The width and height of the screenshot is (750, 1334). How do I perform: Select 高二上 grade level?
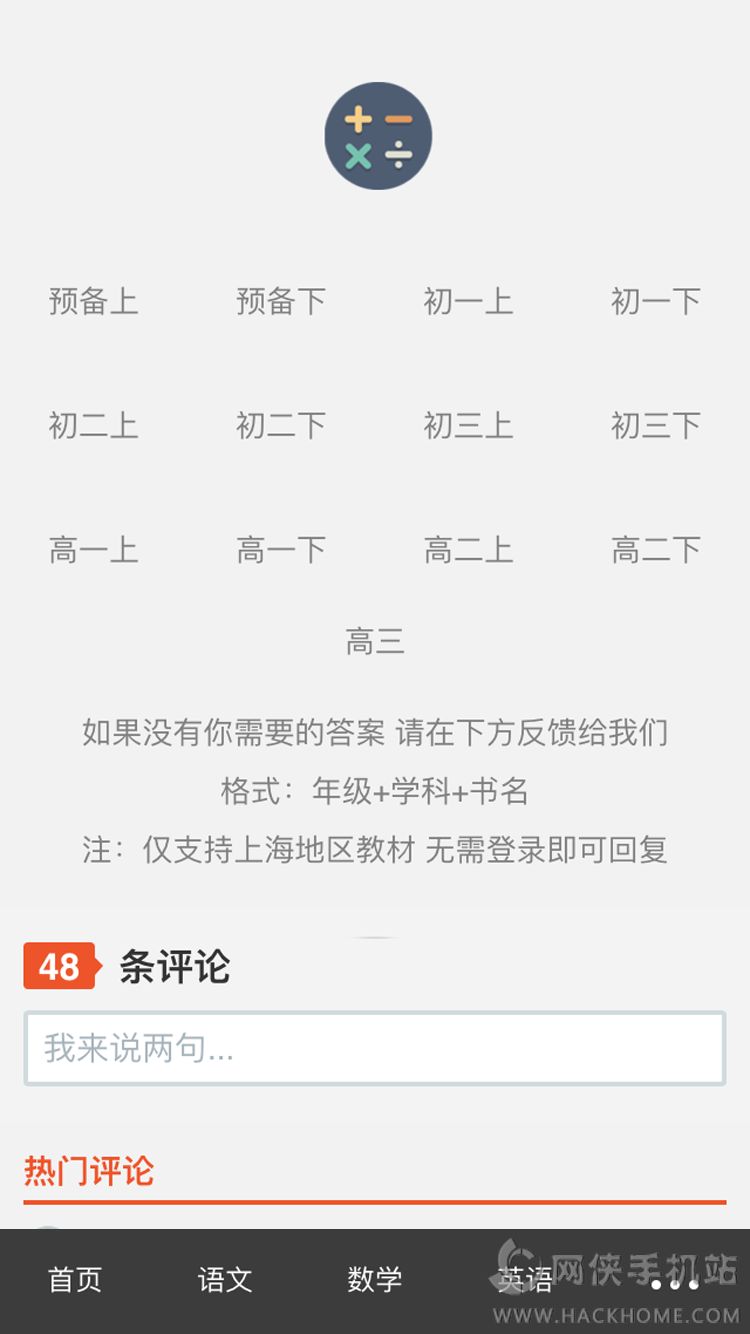[x=468, y=550]
